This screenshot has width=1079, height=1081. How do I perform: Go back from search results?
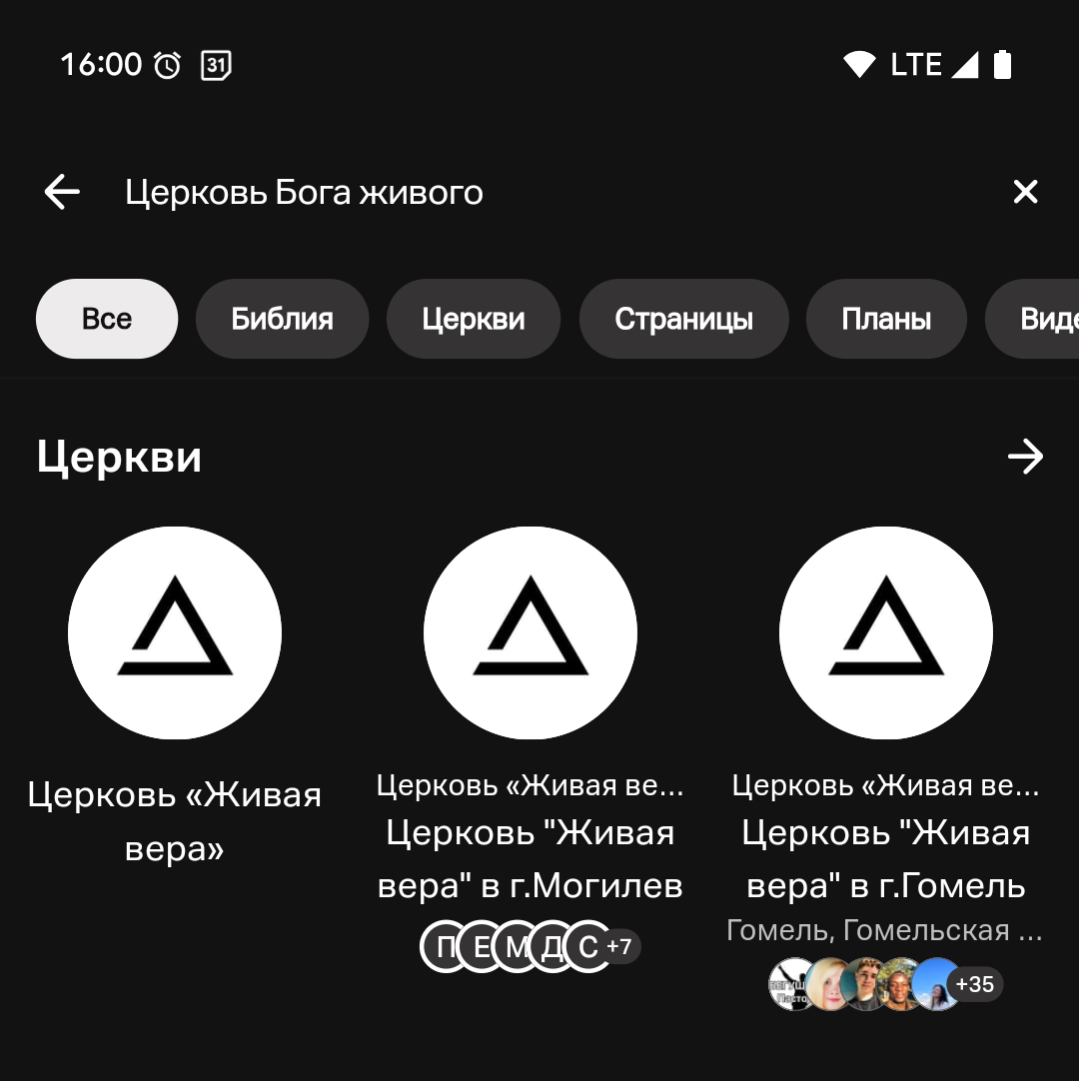(x=62, y=192)
